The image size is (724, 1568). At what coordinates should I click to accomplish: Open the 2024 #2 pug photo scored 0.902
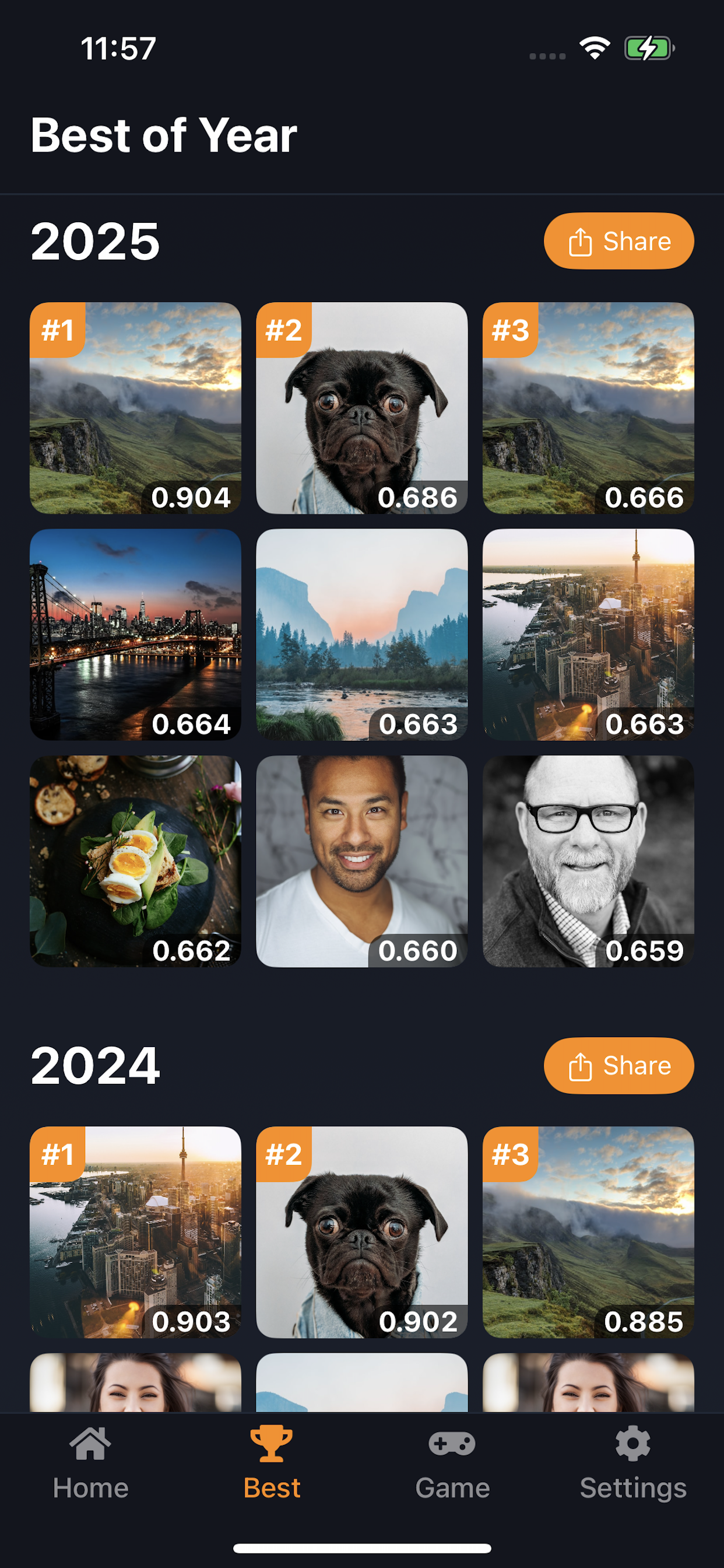pyautogui.click(x=361, y=1232)
